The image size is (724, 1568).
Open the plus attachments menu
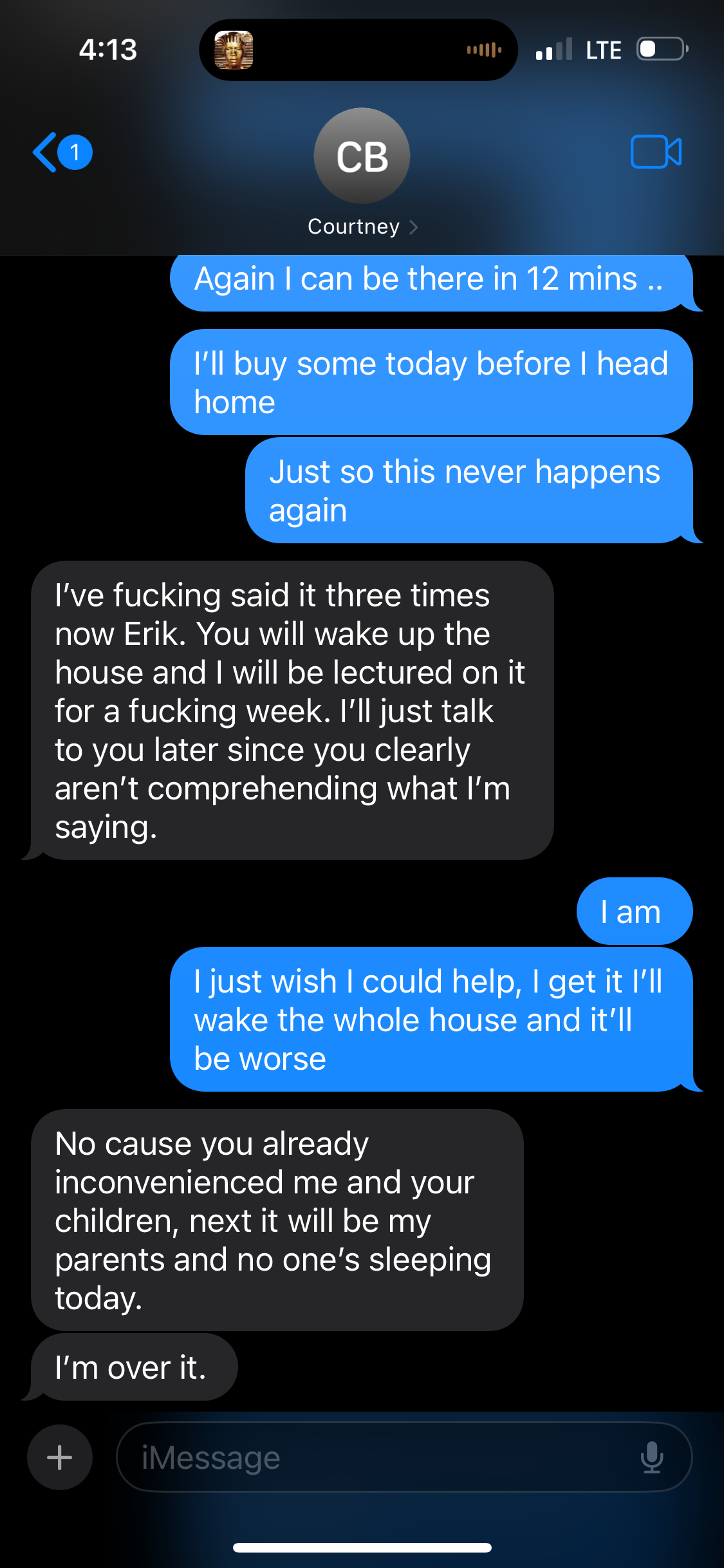coord(60,1457)
